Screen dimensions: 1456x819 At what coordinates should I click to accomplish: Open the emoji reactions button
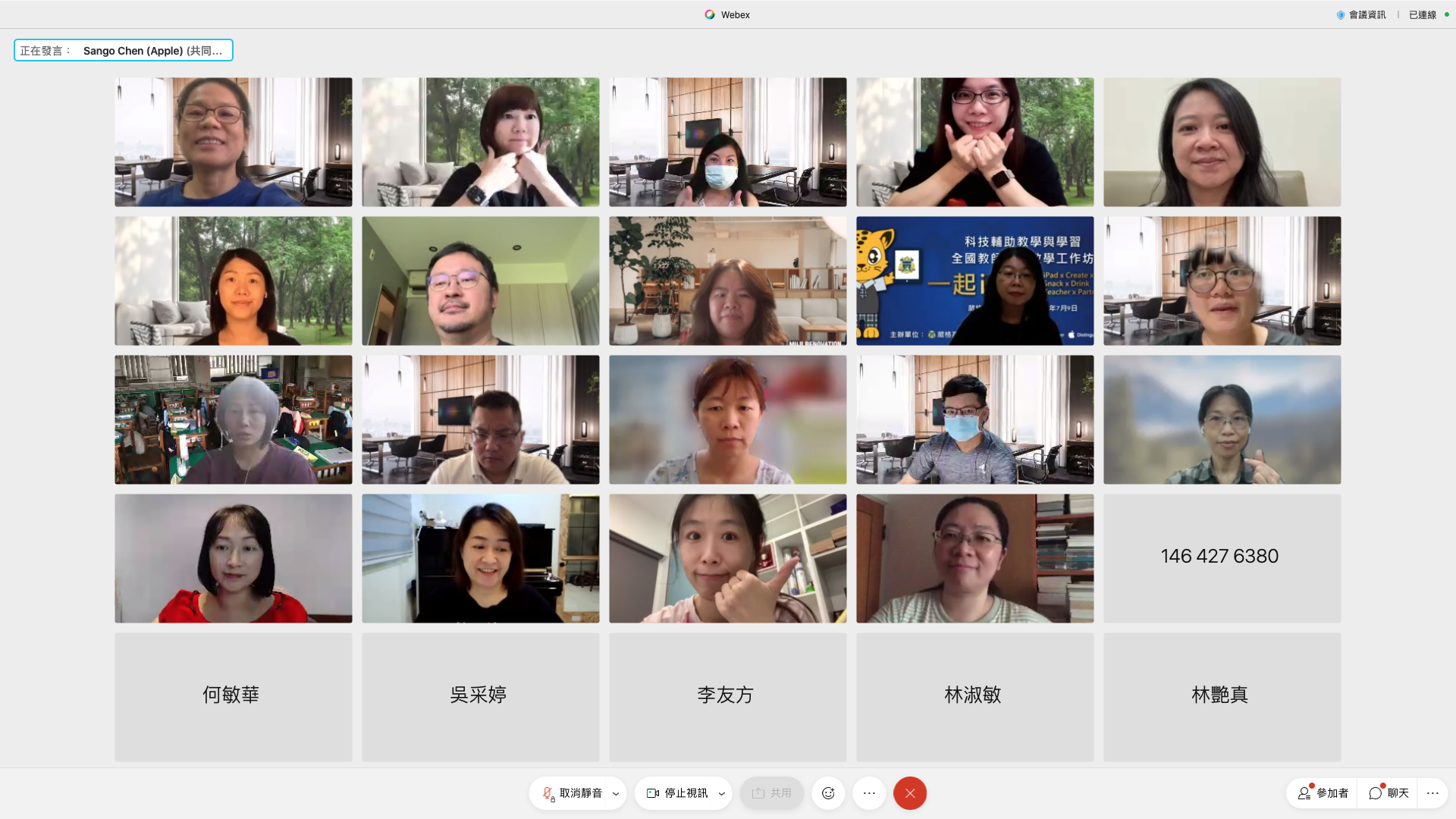[828, 793]
